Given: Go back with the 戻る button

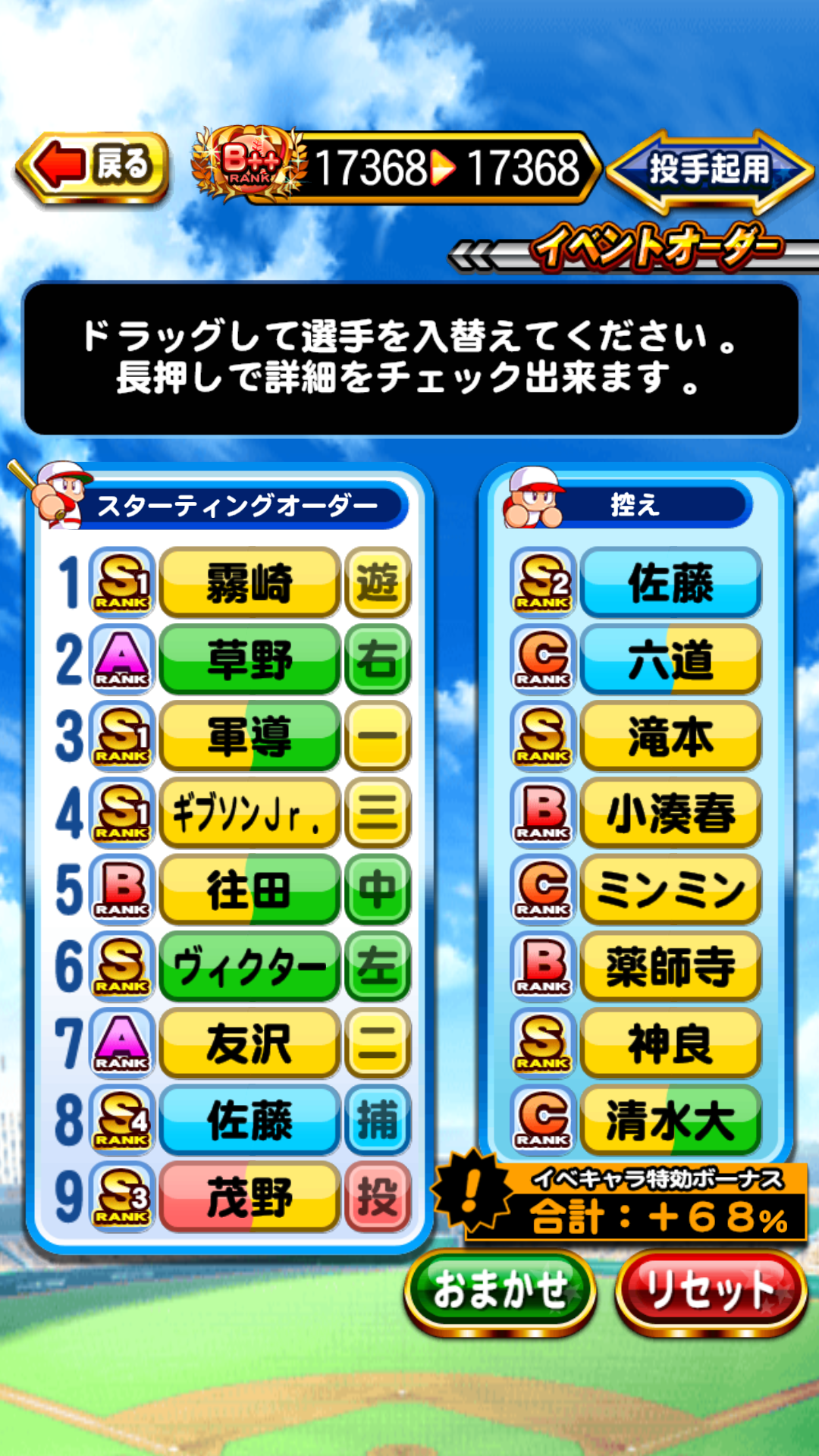Looking at the screenshot, I should pyautogui.click(x=93, y=166).
